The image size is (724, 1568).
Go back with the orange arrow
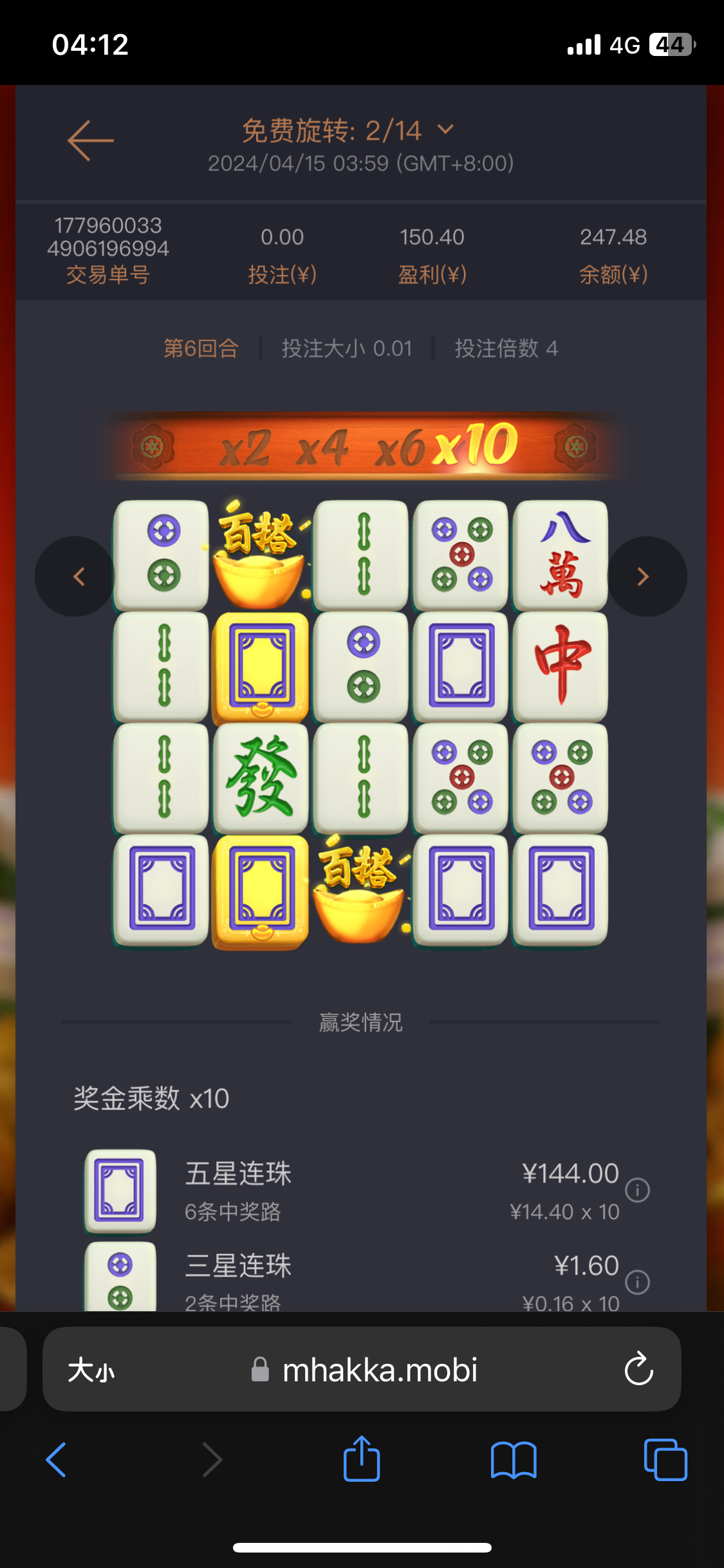[x=90, y=140]
